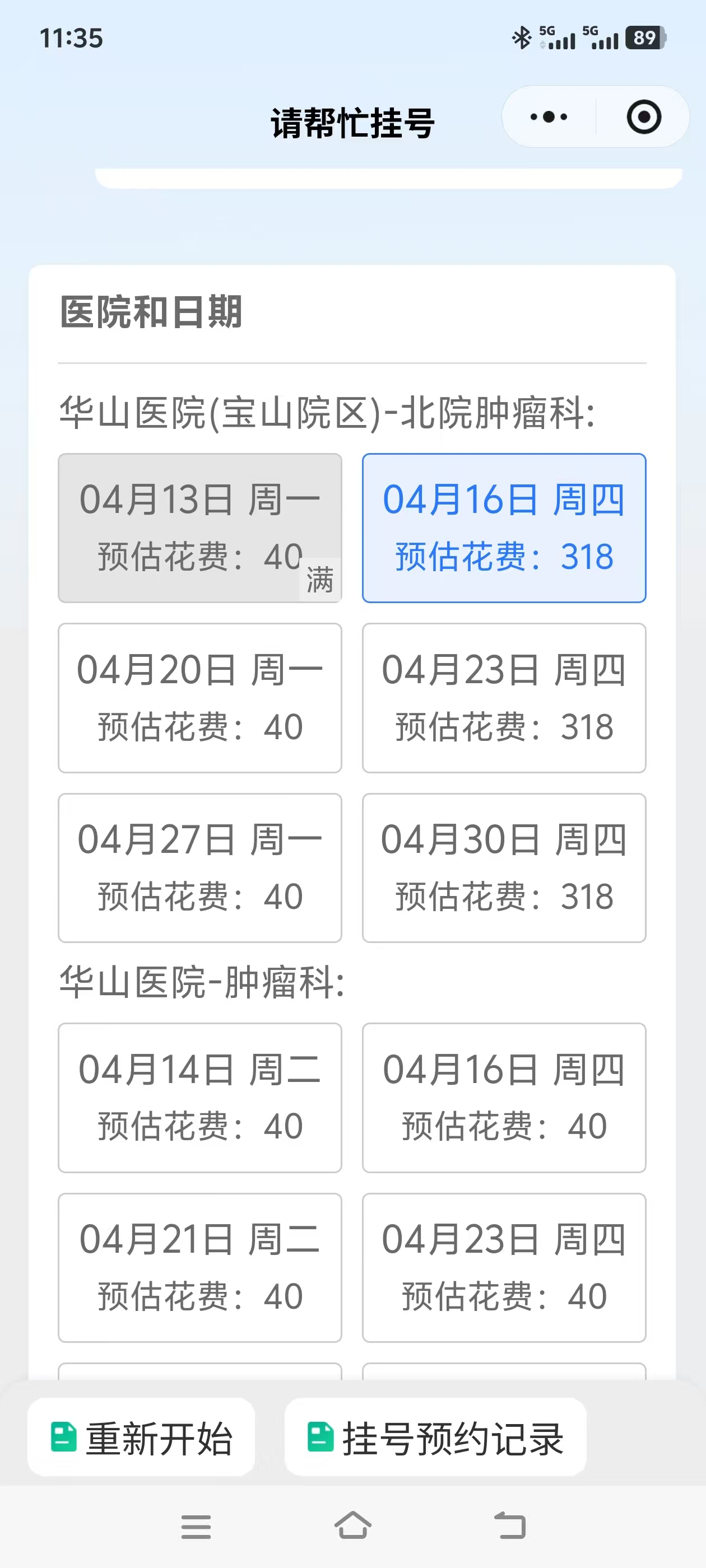Close the mini program via circle icon

(x=643, y=117)
